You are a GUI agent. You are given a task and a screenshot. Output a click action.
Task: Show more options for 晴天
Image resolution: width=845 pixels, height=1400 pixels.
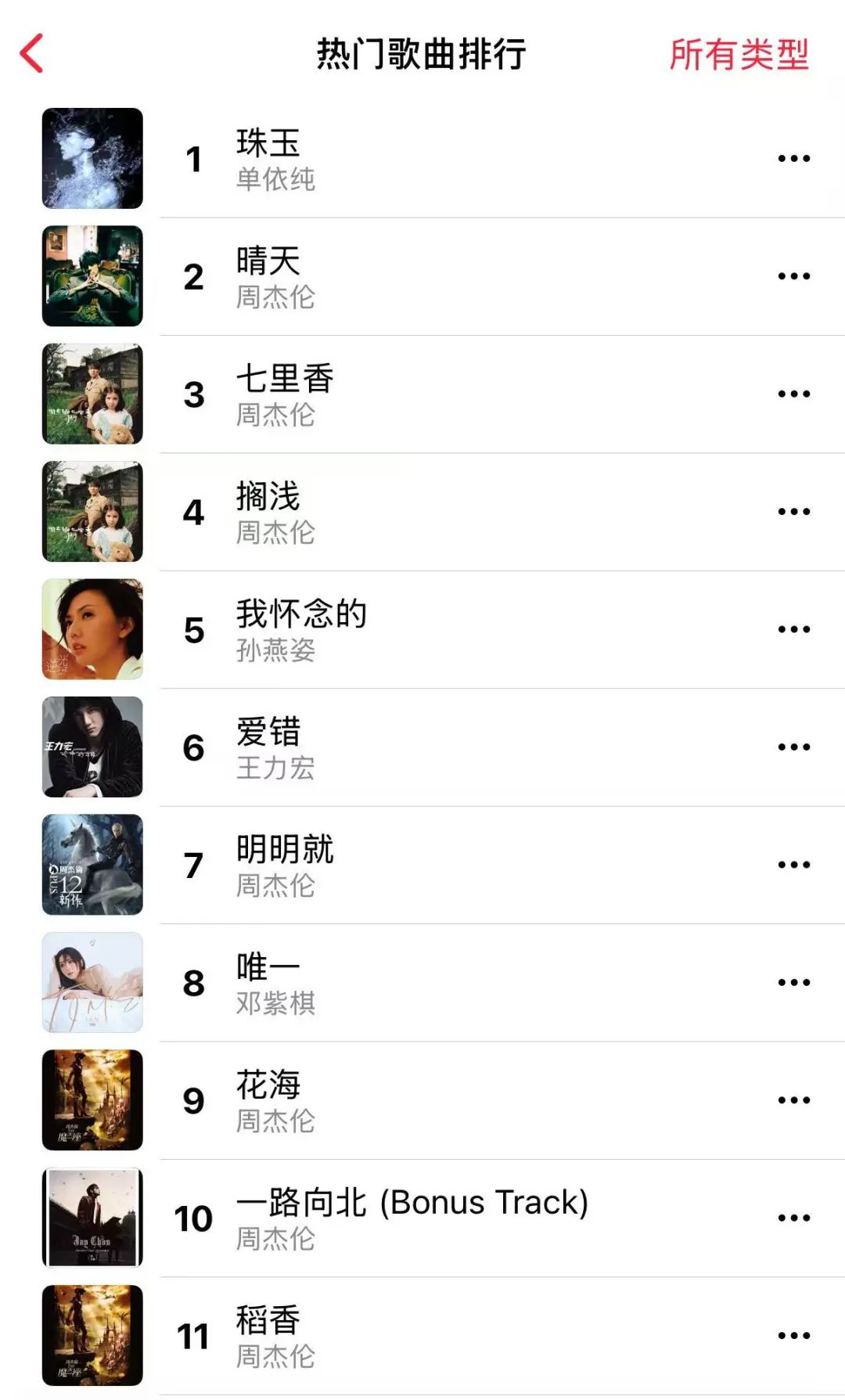(x=793, y=276)
